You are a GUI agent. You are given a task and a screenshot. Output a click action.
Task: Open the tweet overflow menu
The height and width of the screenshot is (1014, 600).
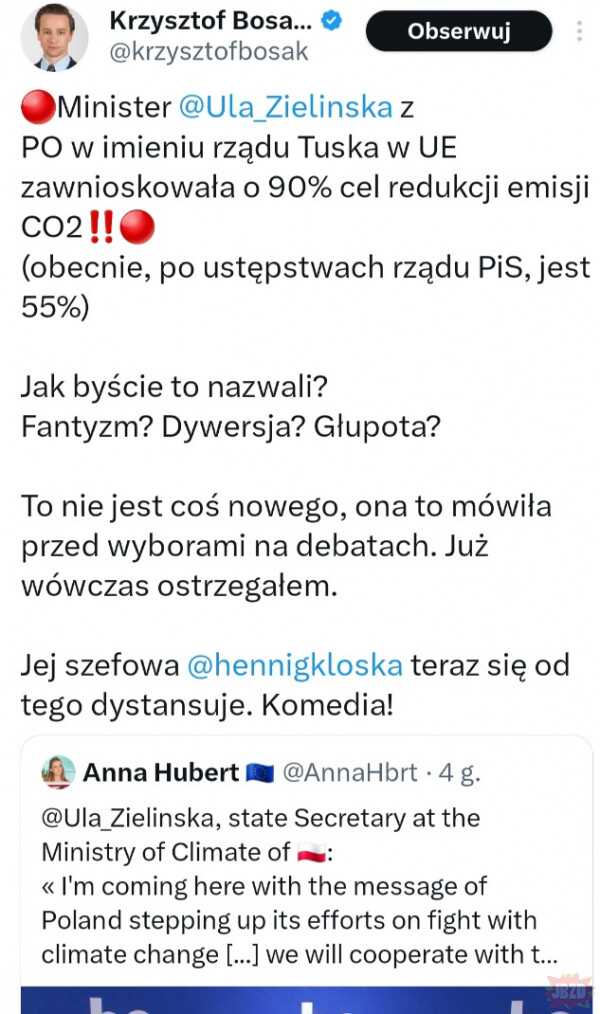[579, 31]
